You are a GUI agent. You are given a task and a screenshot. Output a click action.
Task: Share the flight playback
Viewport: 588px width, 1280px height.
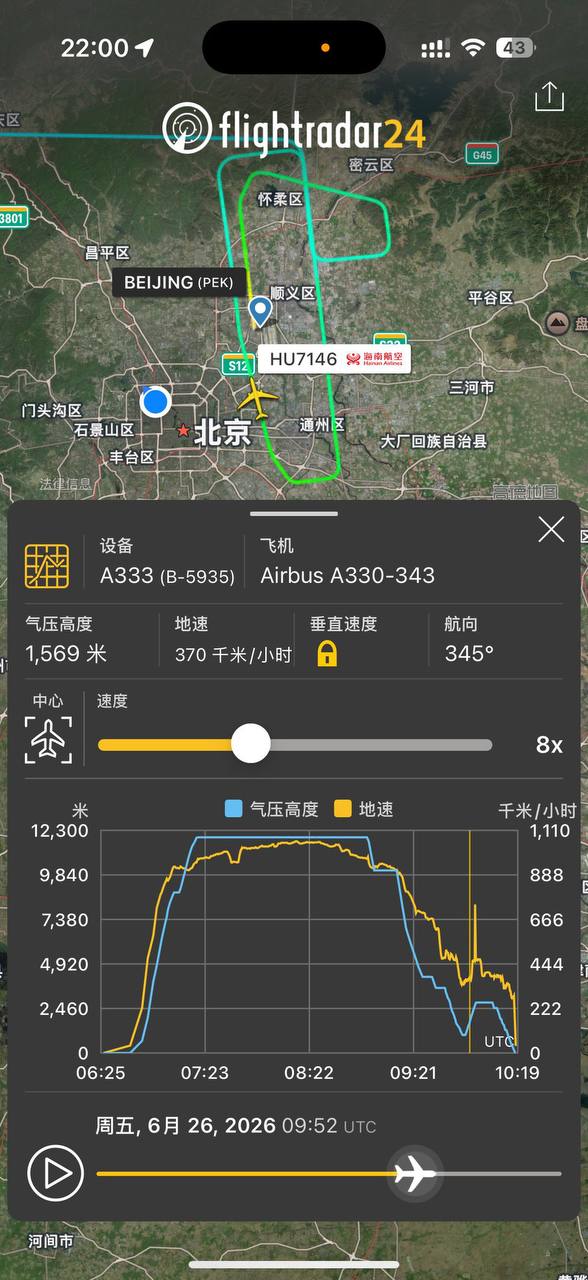coord(549,97)
